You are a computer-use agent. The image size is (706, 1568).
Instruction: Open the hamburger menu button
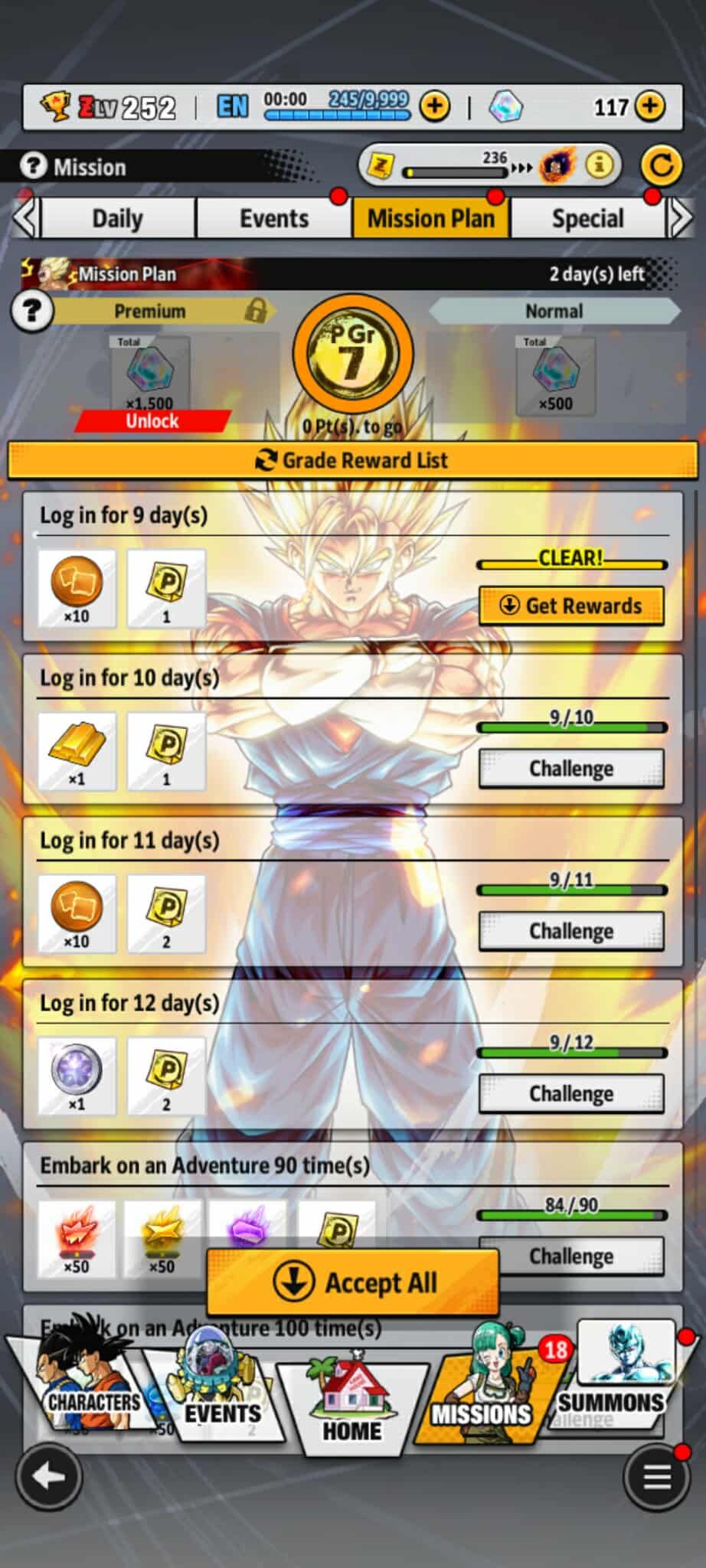click(x=657, y=1478)
